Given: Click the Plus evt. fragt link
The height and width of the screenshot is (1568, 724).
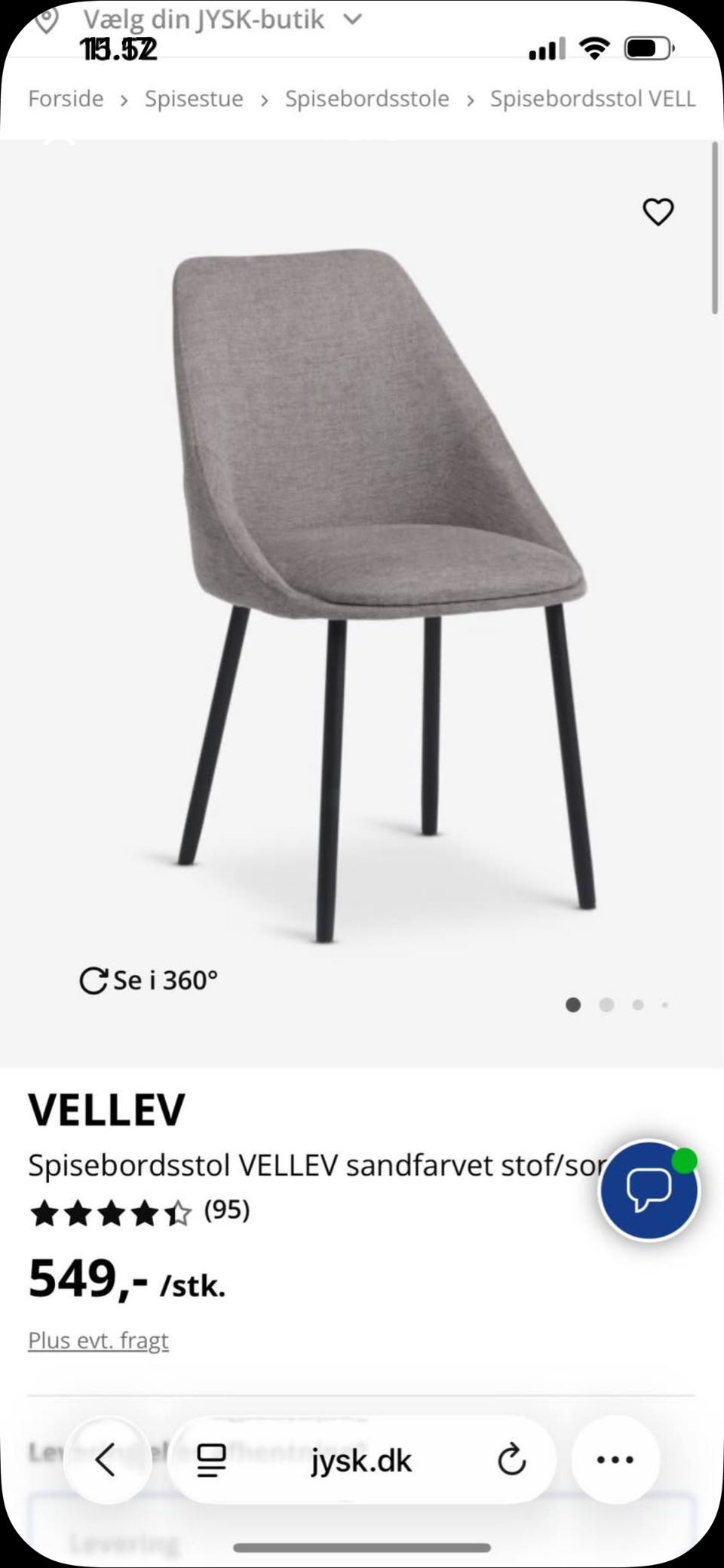Looking at the screenshot, I should coord(98,1339).
